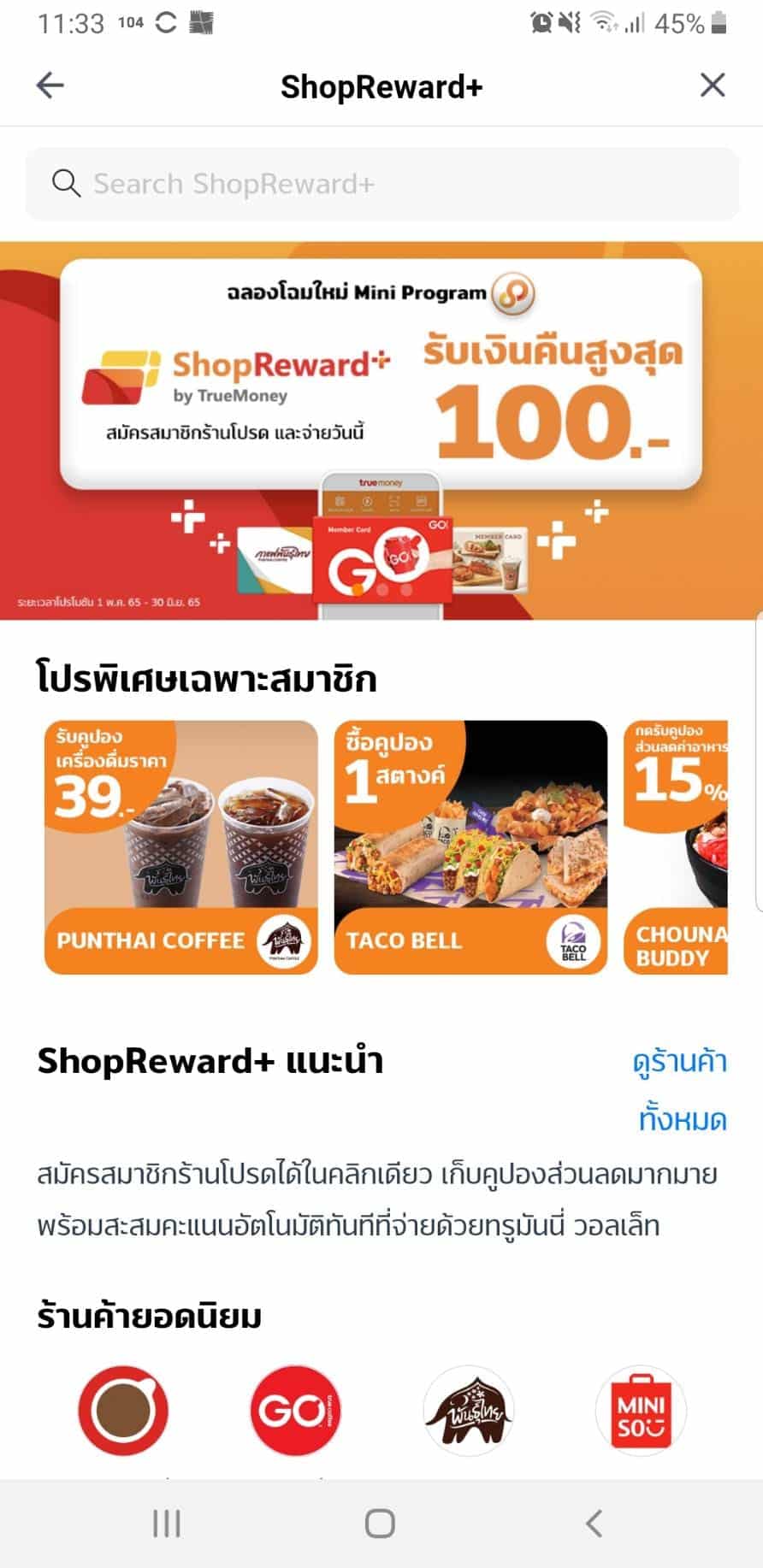
Task: Go to the phone's home screen
Action: pos(380,1523)
